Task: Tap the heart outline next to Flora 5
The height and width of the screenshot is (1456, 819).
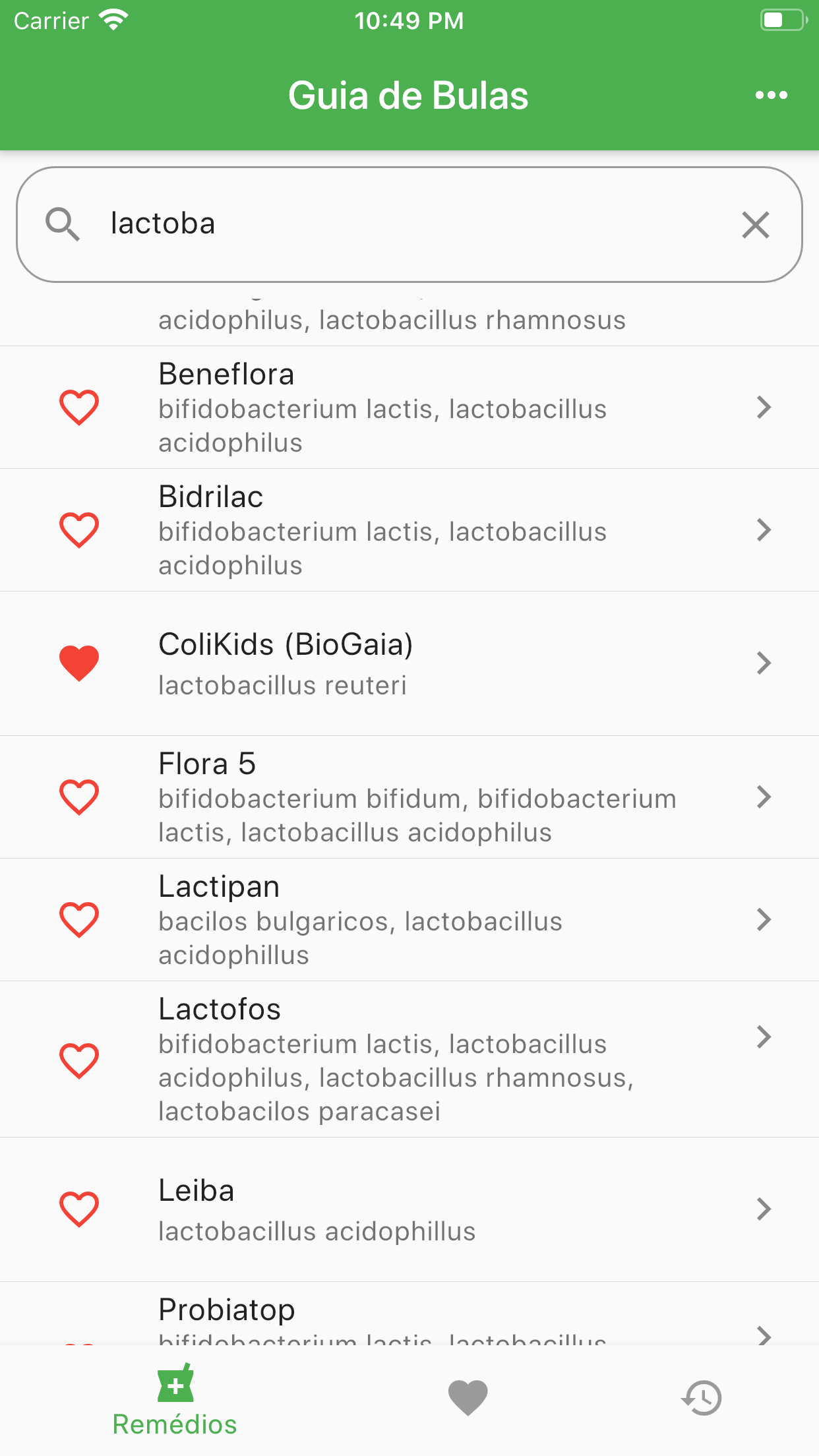Action: pos(79,797)
